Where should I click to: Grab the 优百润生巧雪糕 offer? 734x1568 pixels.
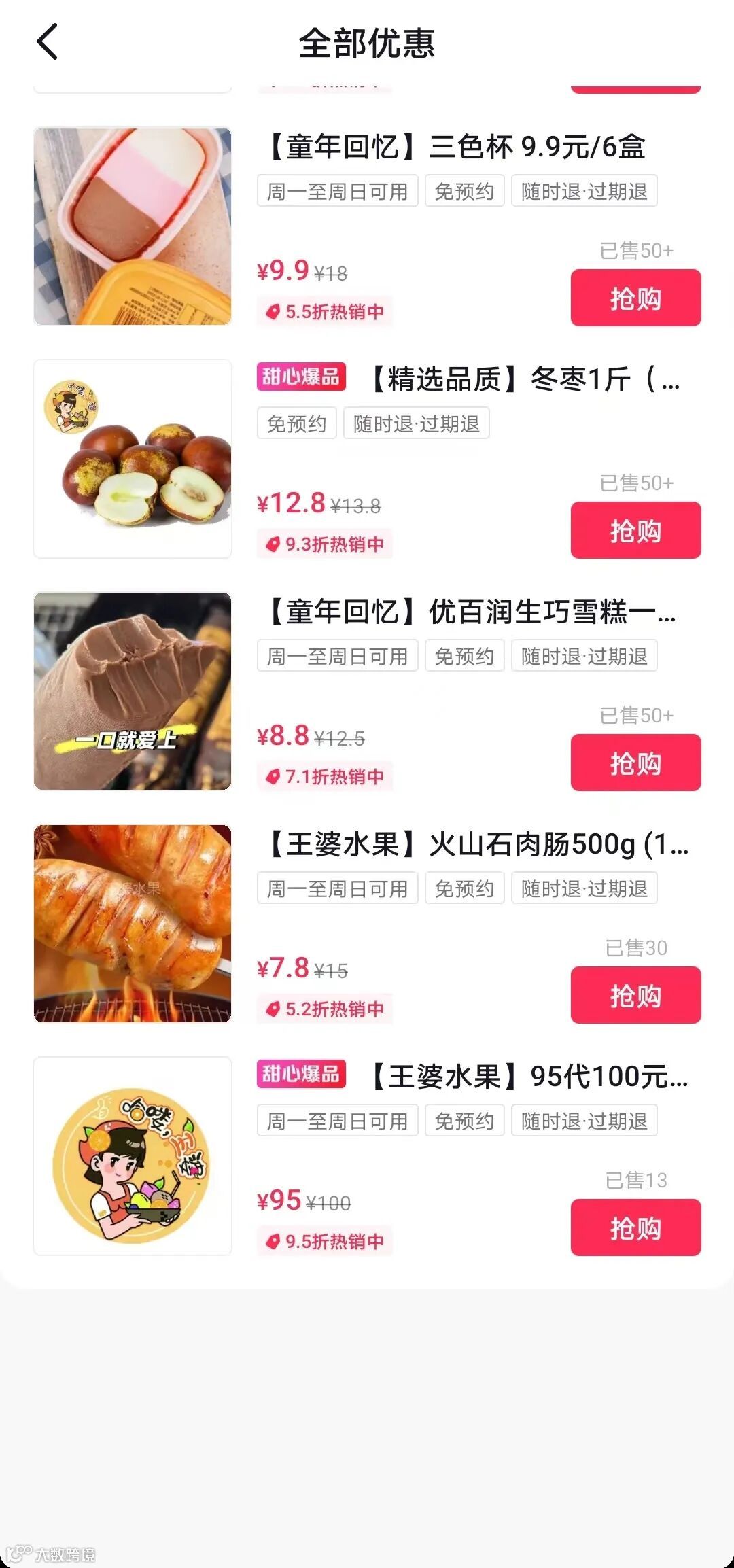635,763
